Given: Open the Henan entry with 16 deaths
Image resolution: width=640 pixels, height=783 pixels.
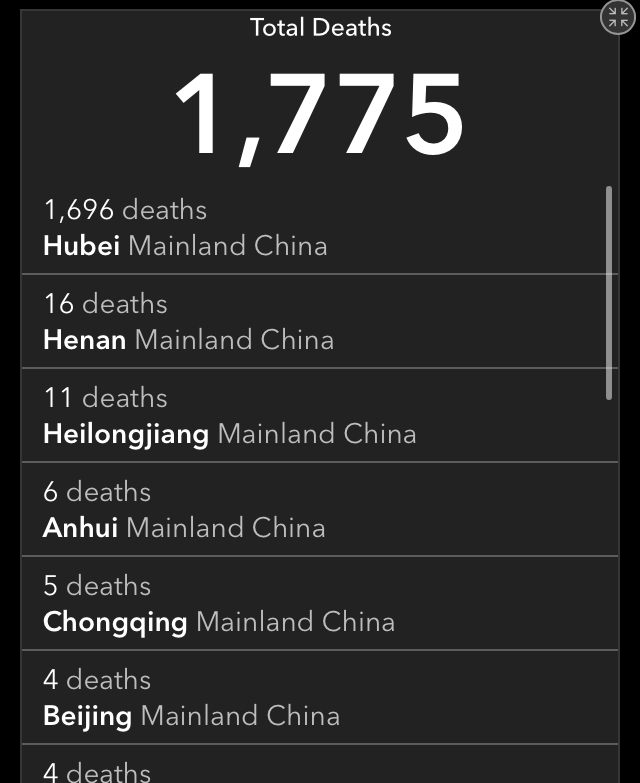Looking at the screenshot, I should tap(310, 322).
